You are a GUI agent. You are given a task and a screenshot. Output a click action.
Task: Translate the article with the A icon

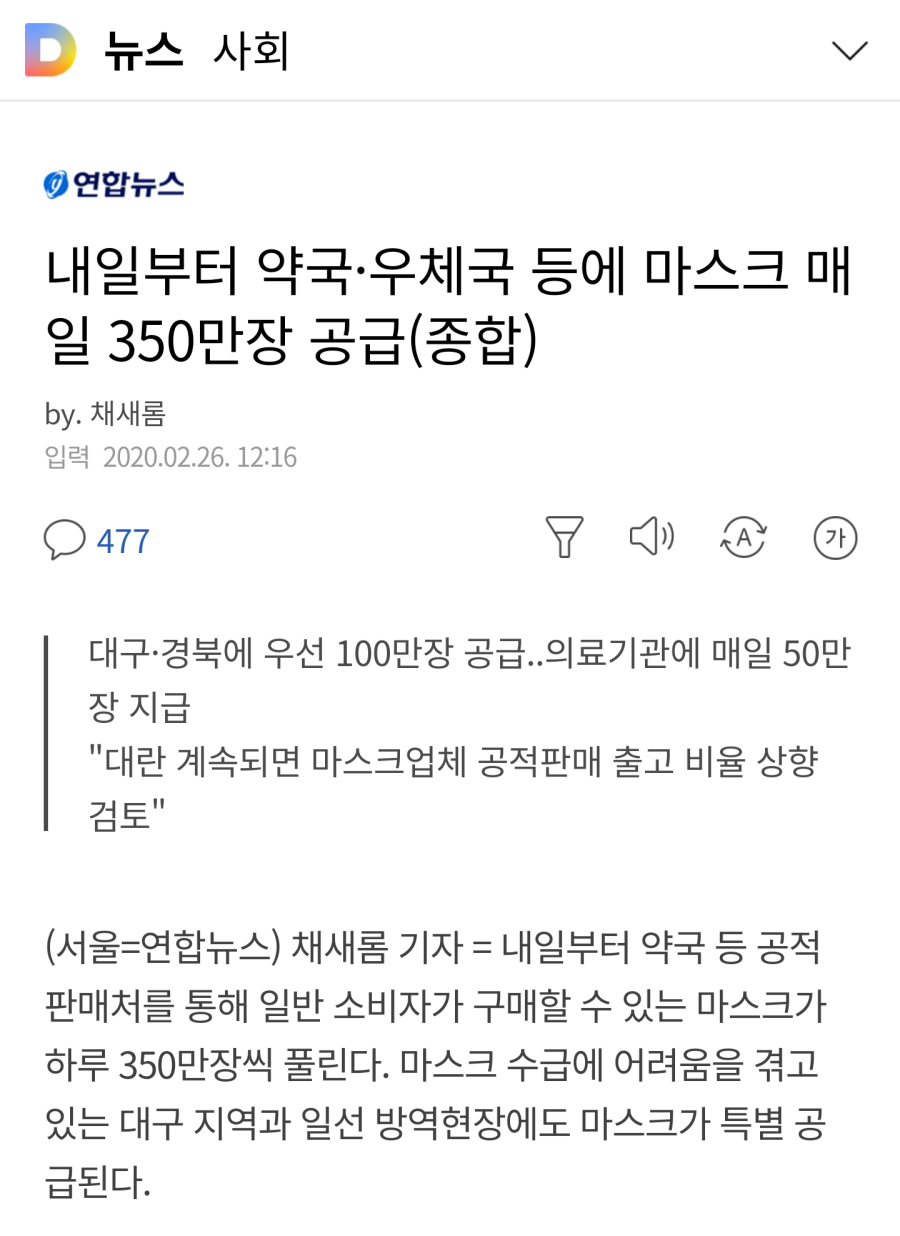click(x=743, y=538)
